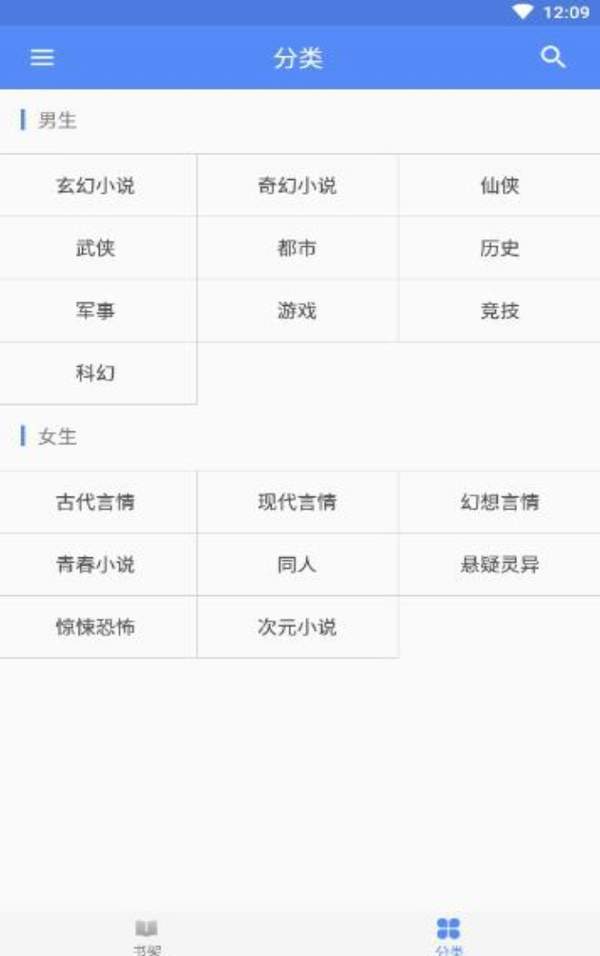Viewport: 600px width, 956px height.
Task: Open 武侠 novels
Action: coord(96,248)
